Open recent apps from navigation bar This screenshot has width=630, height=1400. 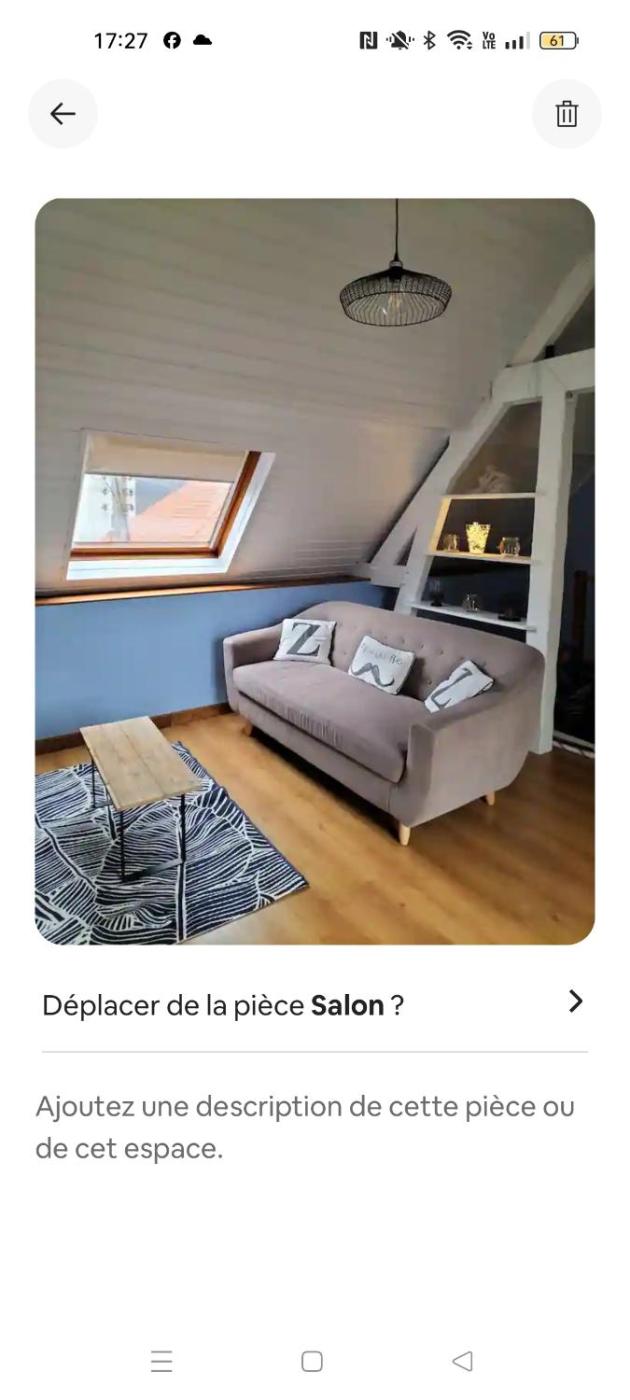tap(162, 1361)
